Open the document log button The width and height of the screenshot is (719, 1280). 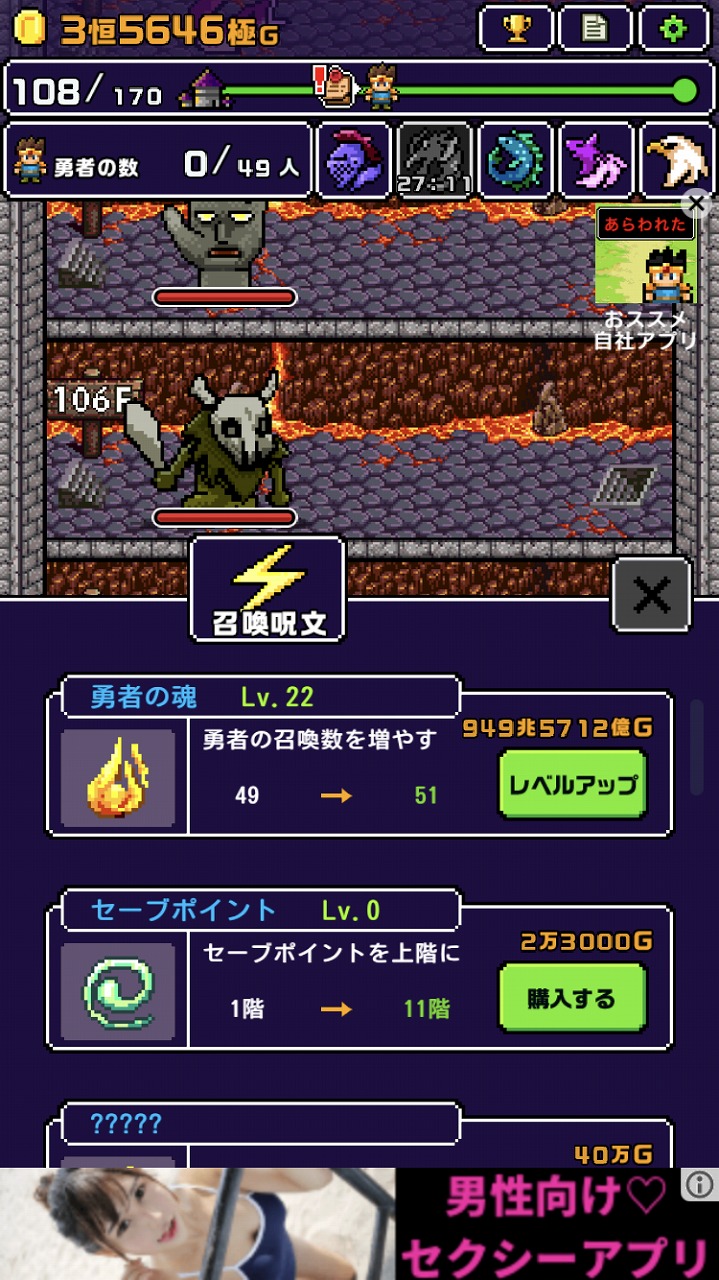pyautogui.click(x=595, y=29)
